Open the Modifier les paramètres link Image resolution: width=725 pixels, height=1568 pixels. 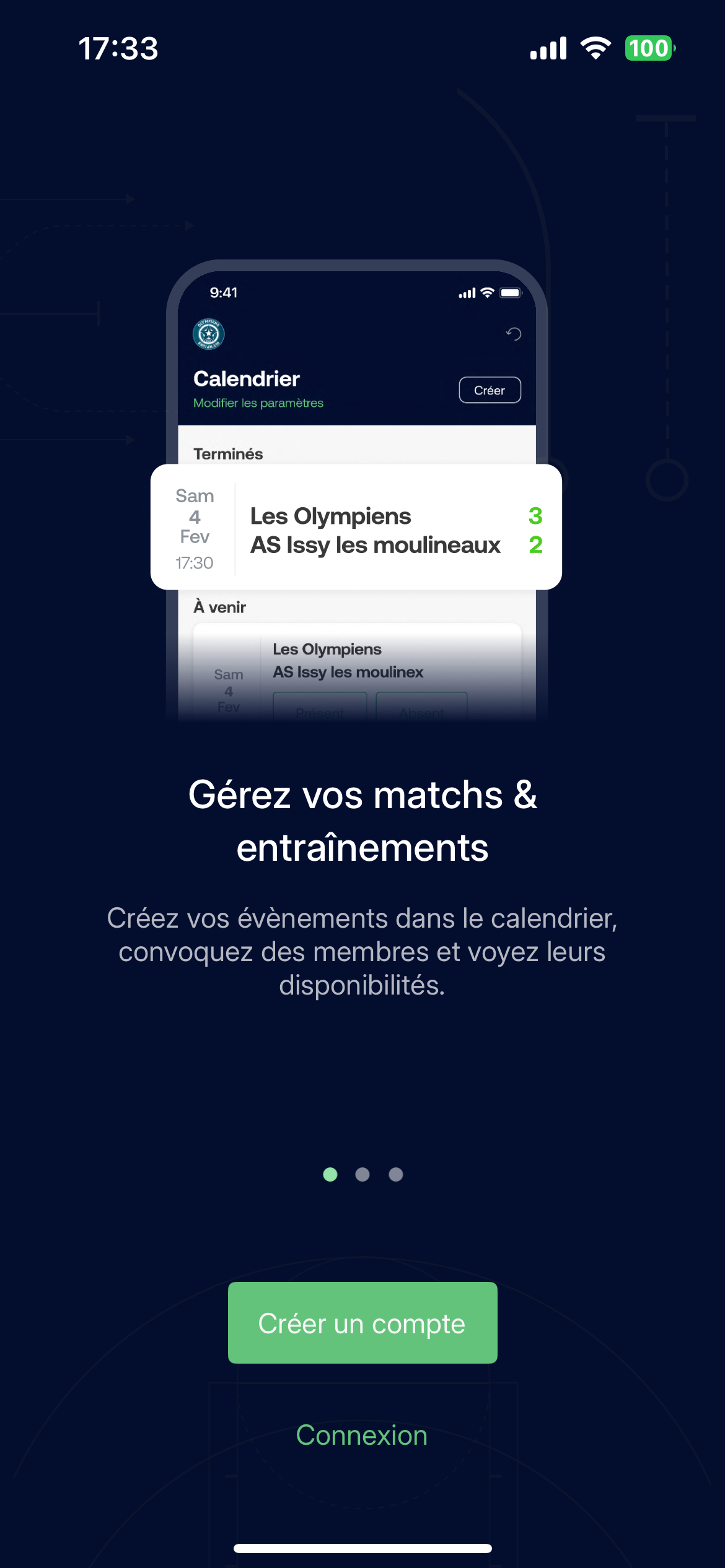258,403
